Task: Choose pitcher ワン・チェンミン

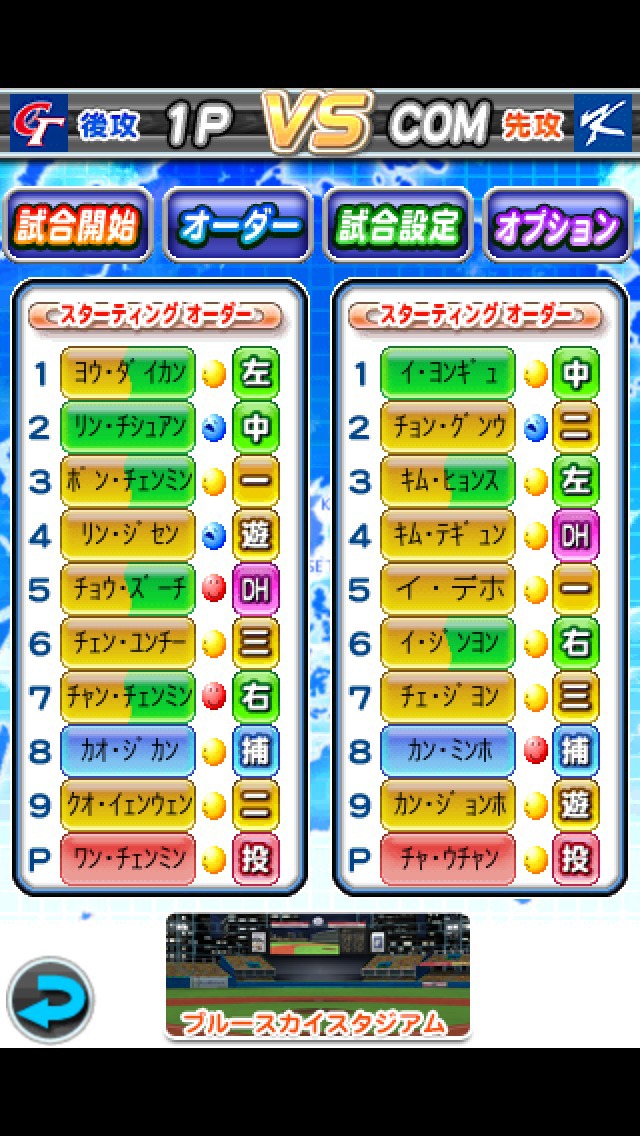Action: tap(128, 858)
